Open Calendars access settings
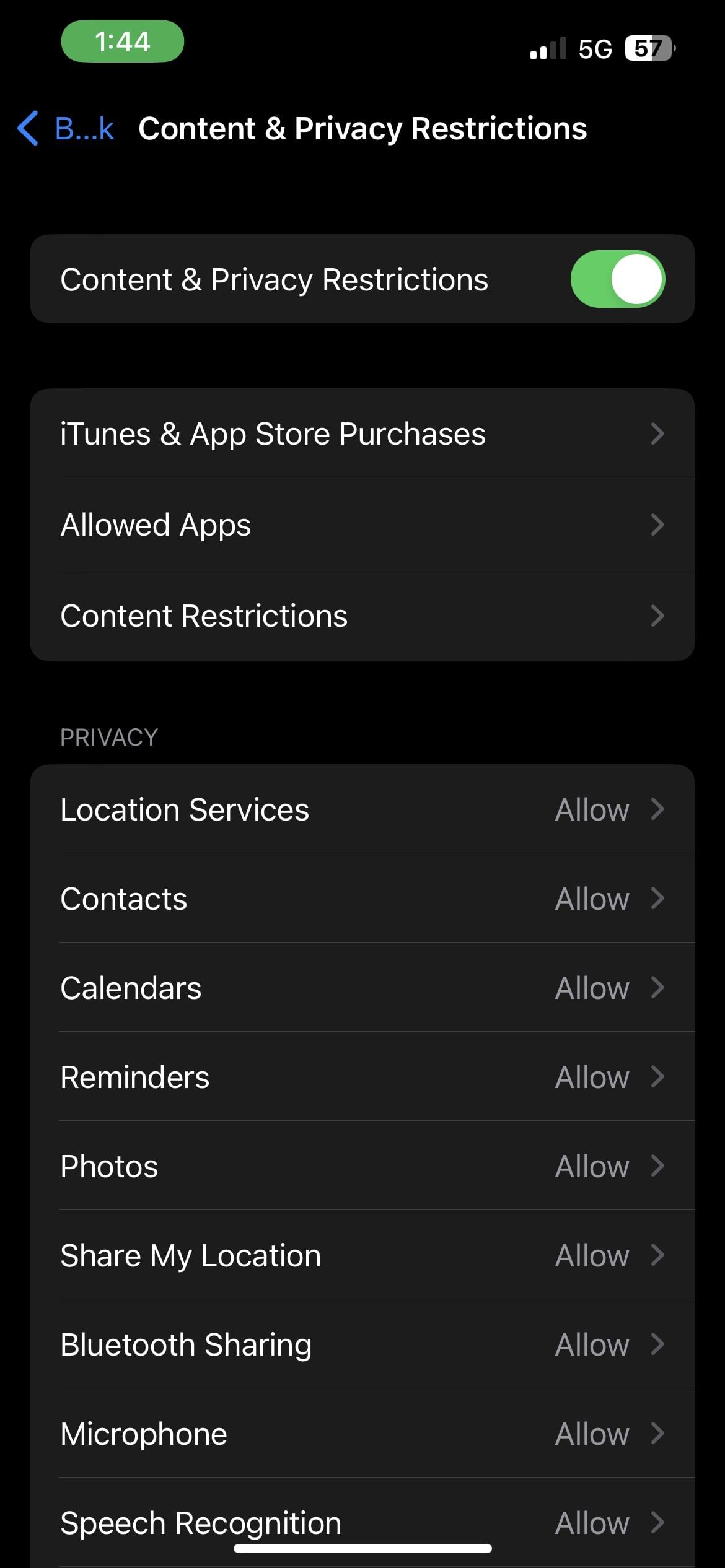Screen dimensions: 725x1568 [x=362, y=988]
